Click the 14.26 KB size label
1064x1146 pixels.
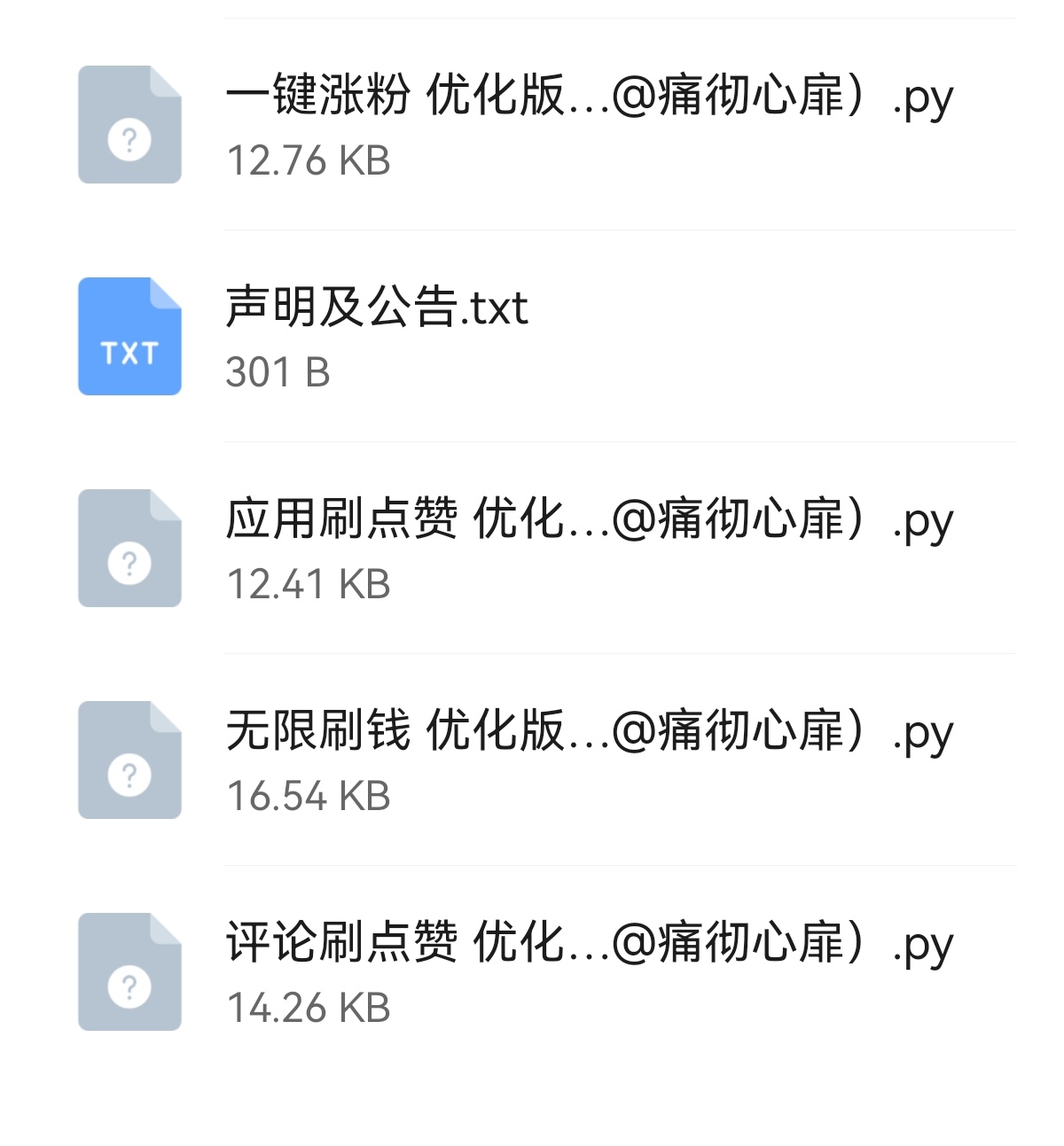click(309, 1006)
